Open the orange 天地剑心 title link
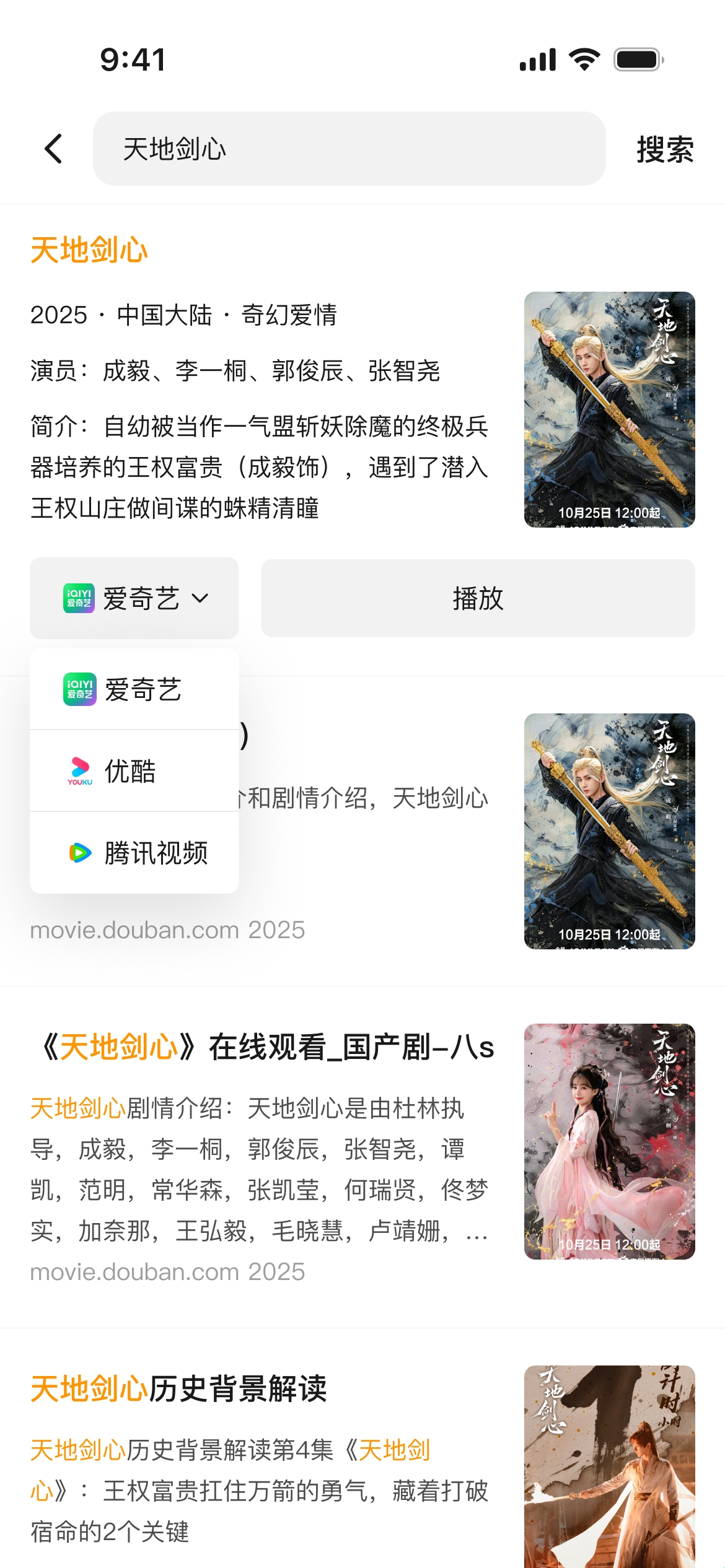 pos(89,250)
